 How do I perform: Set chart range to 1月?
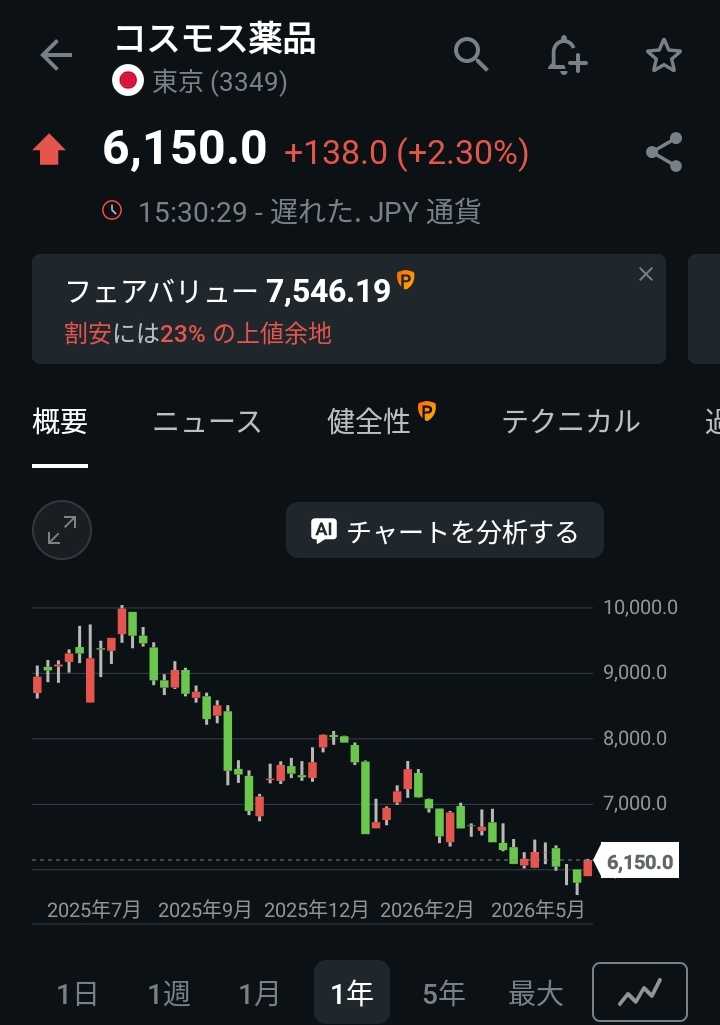259,994
